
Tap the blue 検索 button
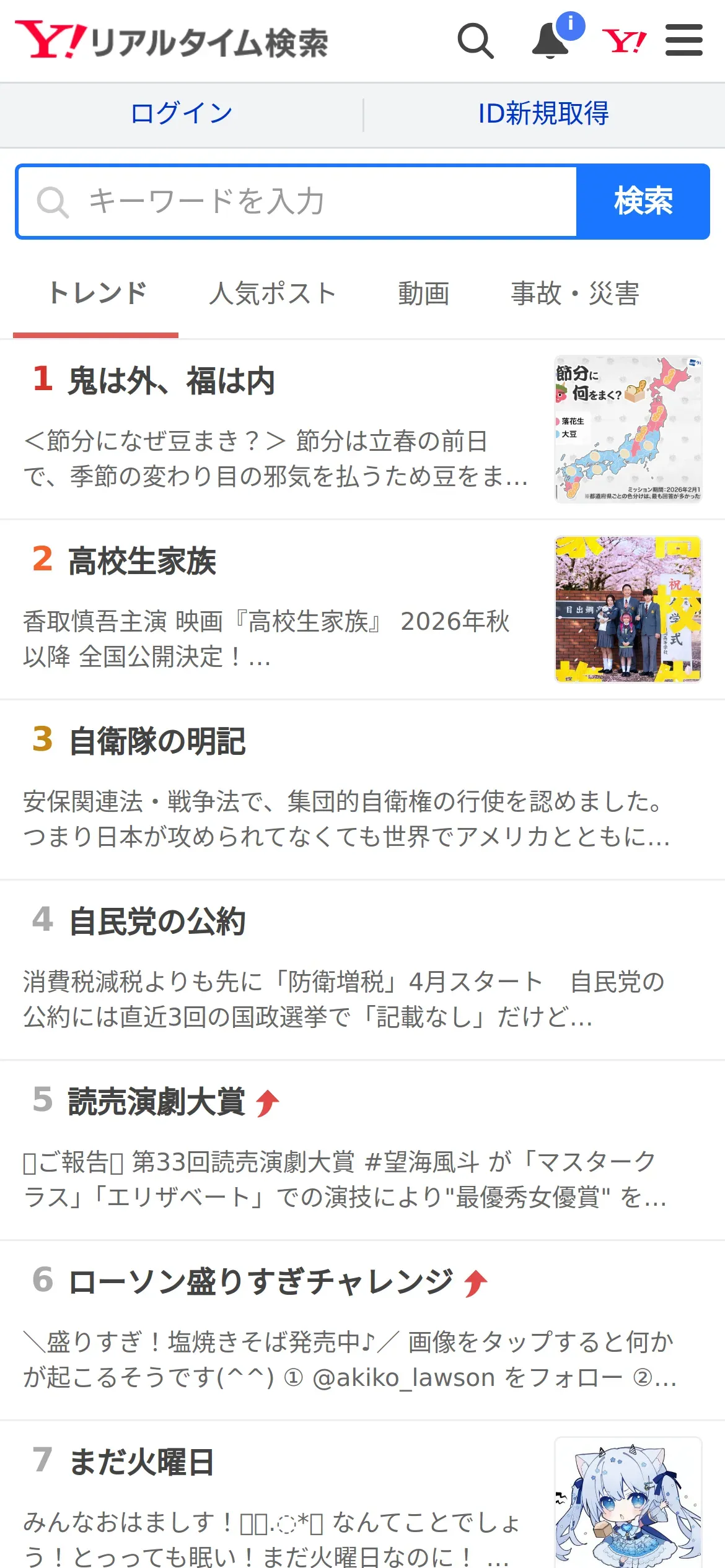point(643,202)
